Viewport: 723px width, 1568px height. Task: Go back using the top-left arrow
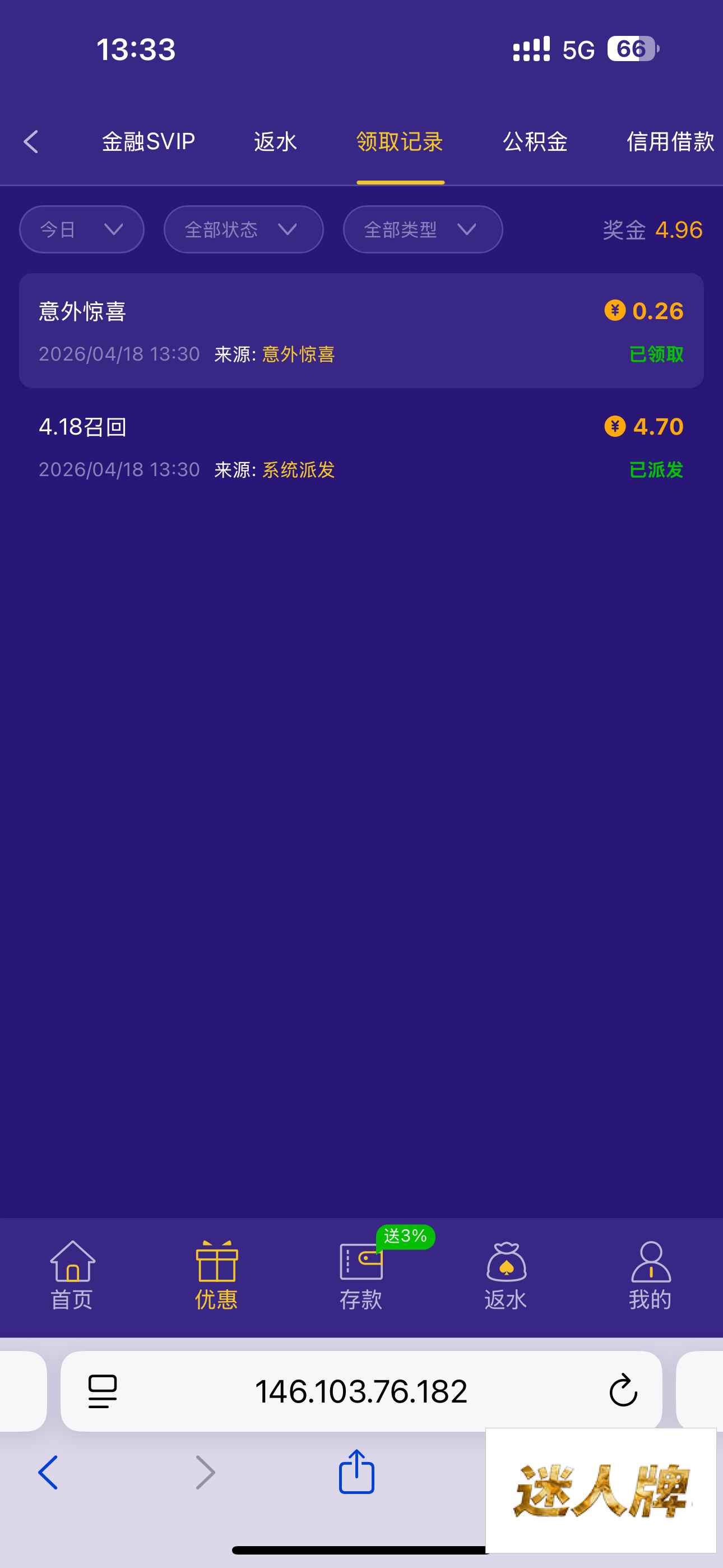[x=31, y=142]
